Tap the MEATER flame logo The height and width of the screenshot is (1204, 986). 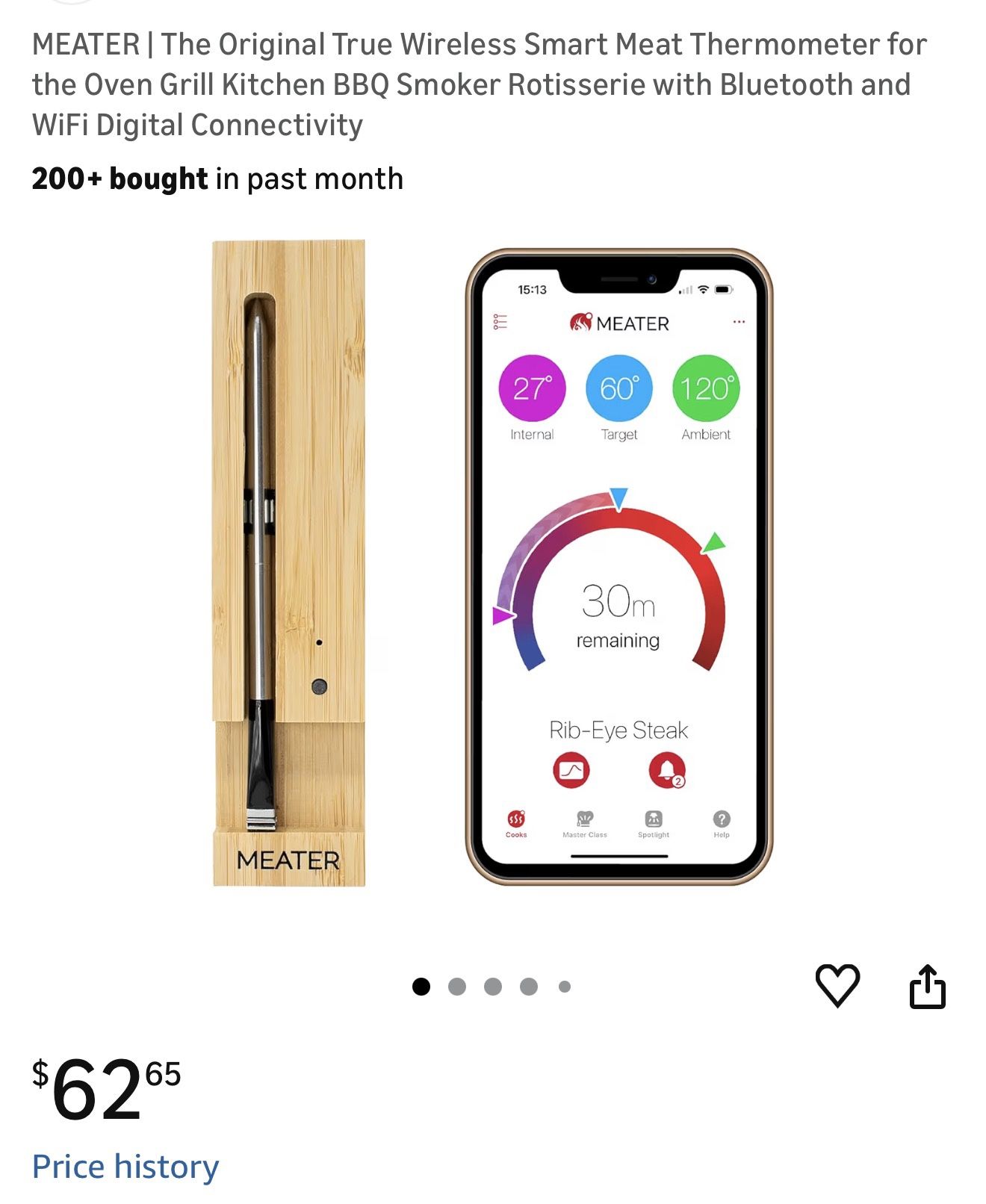(581, 323)
